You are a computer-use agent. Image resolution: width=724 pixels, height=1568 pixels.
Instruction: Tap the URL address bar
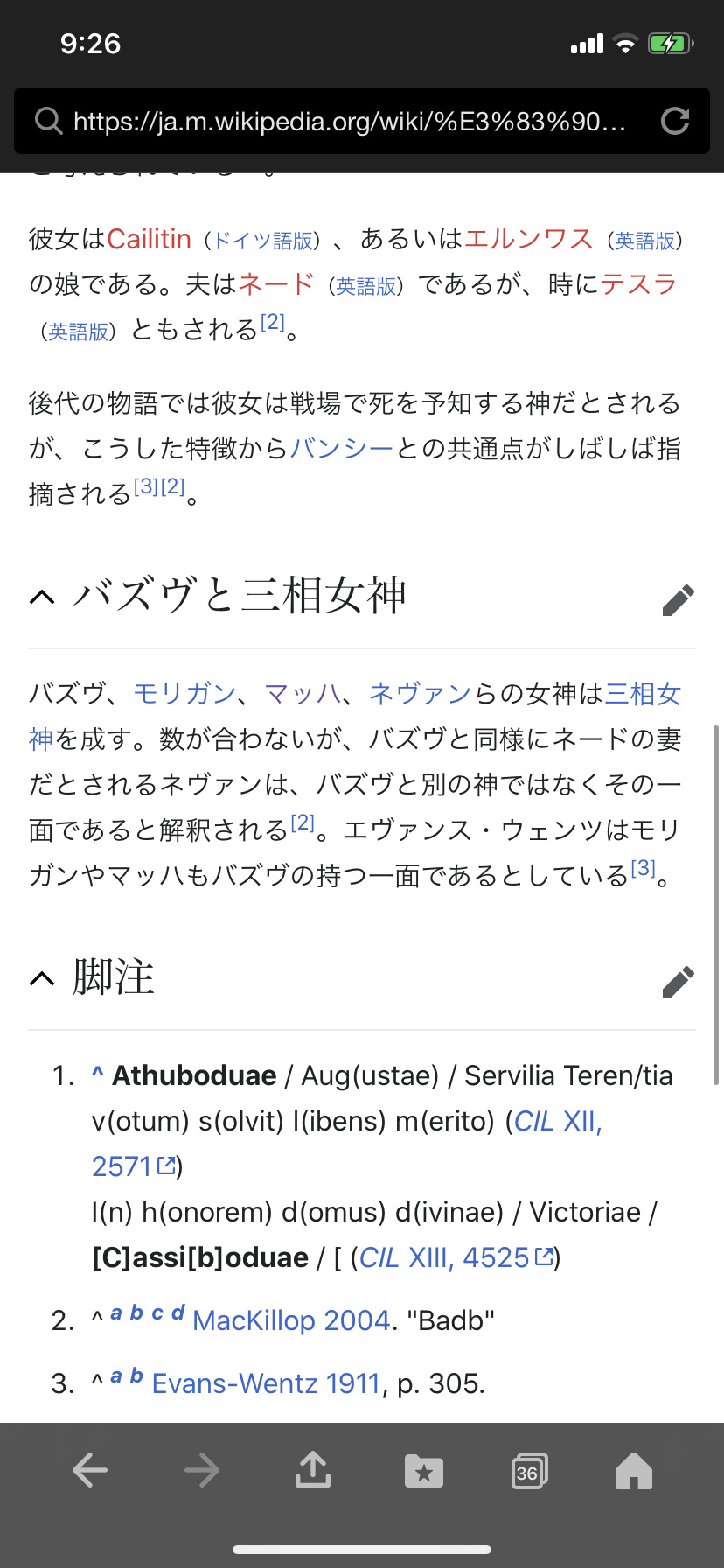pyautogui.click(x=348, y=121)
